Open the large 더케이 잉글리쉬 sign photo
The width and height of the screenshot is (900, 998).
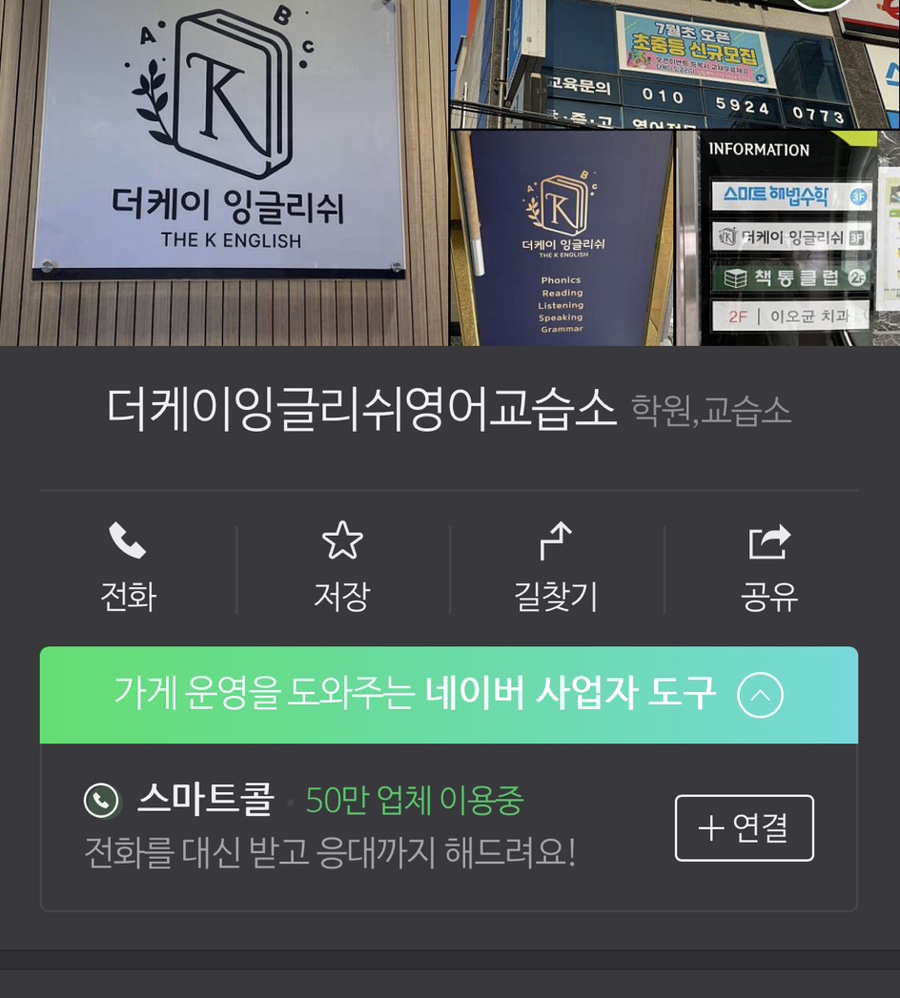[224, 172]
